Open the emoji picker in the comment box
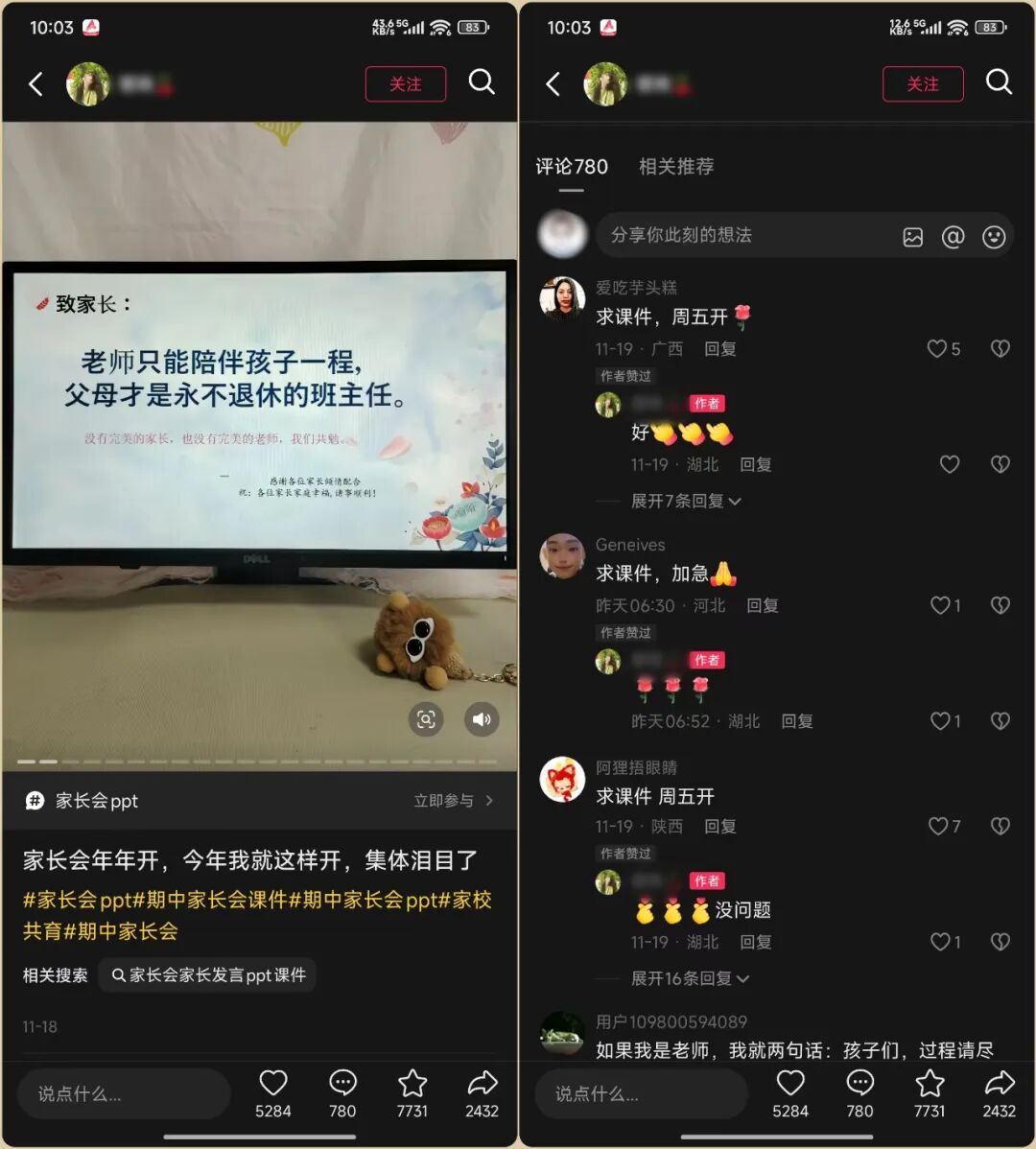The width and height of the screenshot is (1036, 1149). point(995,235)
